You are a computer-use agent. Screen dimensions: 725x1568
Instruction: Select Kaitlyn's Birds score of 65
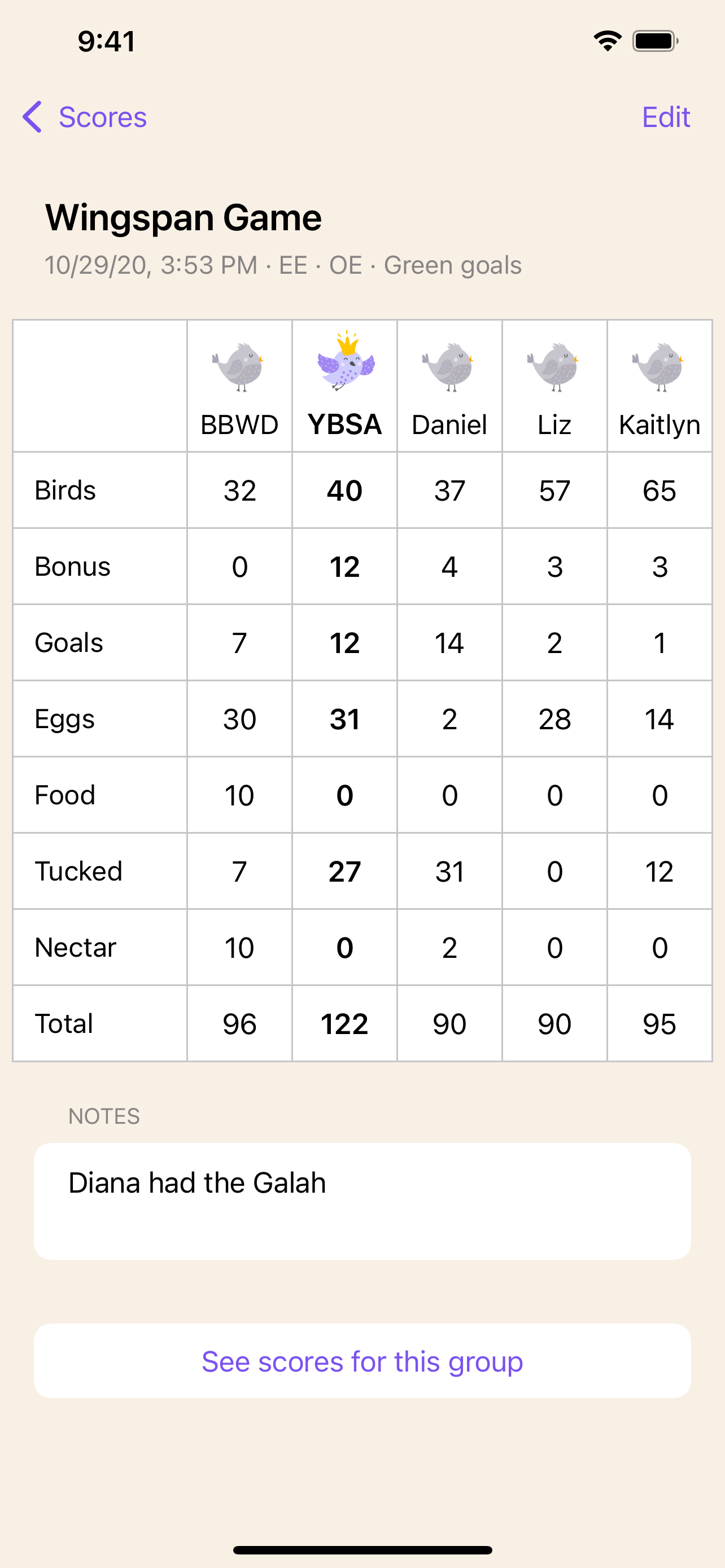pos(660,489)
